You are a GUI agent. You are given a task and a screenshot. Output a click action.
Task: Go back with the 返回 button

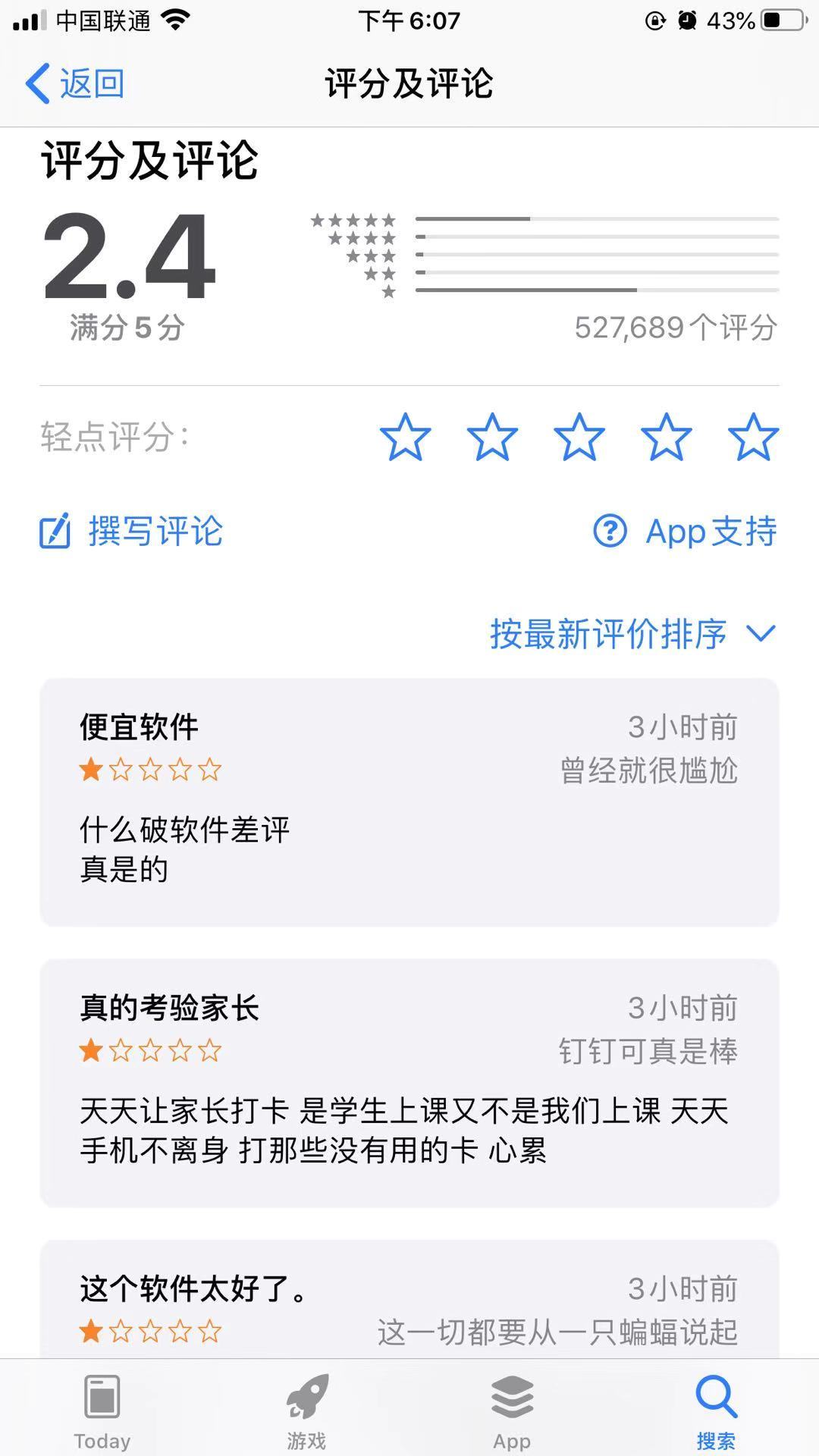pyautogui.click(x=74, y=83)
